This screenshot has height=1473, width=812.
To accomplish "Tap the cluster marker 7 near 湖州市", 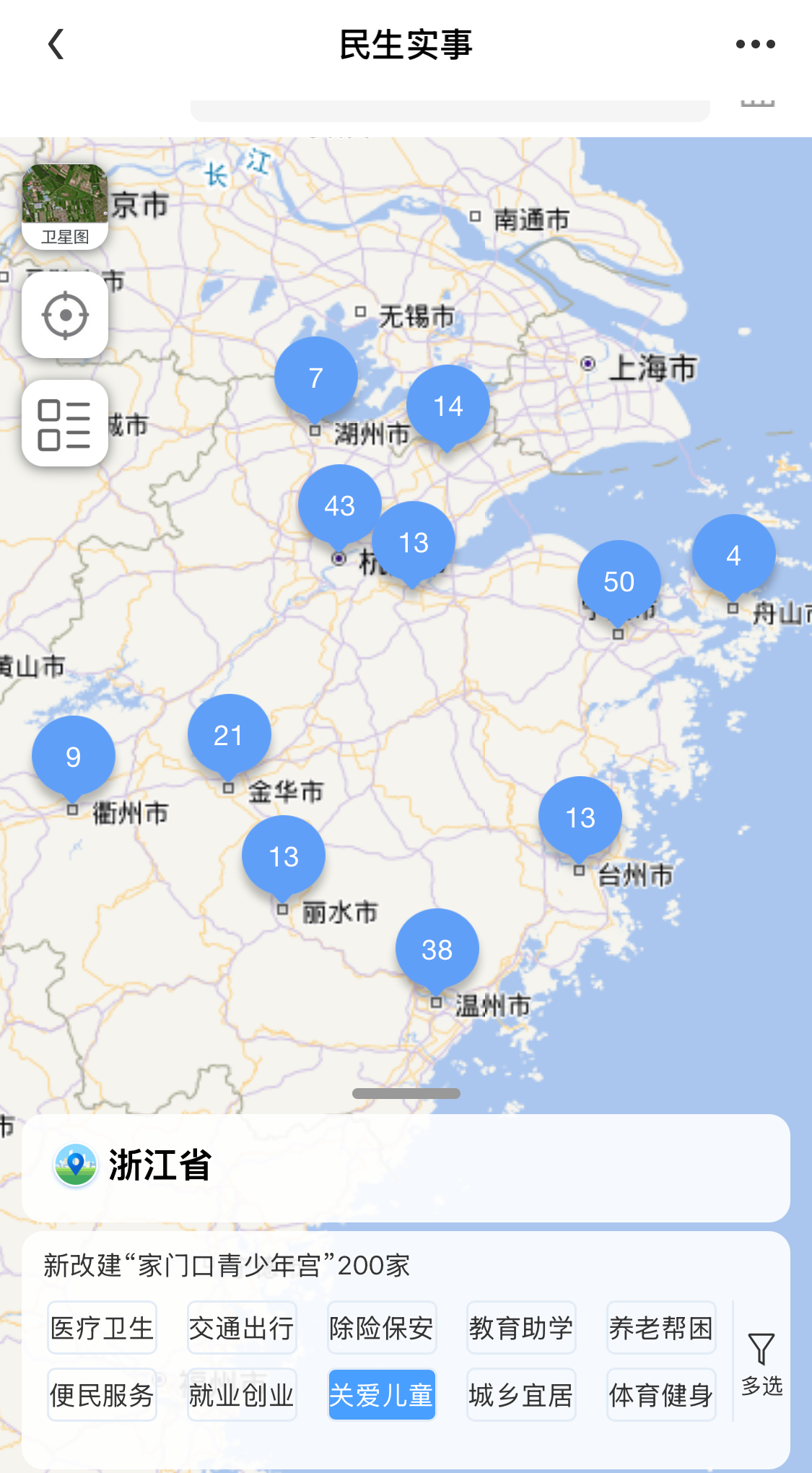I will pyautogui.click(x=316, y=378).
